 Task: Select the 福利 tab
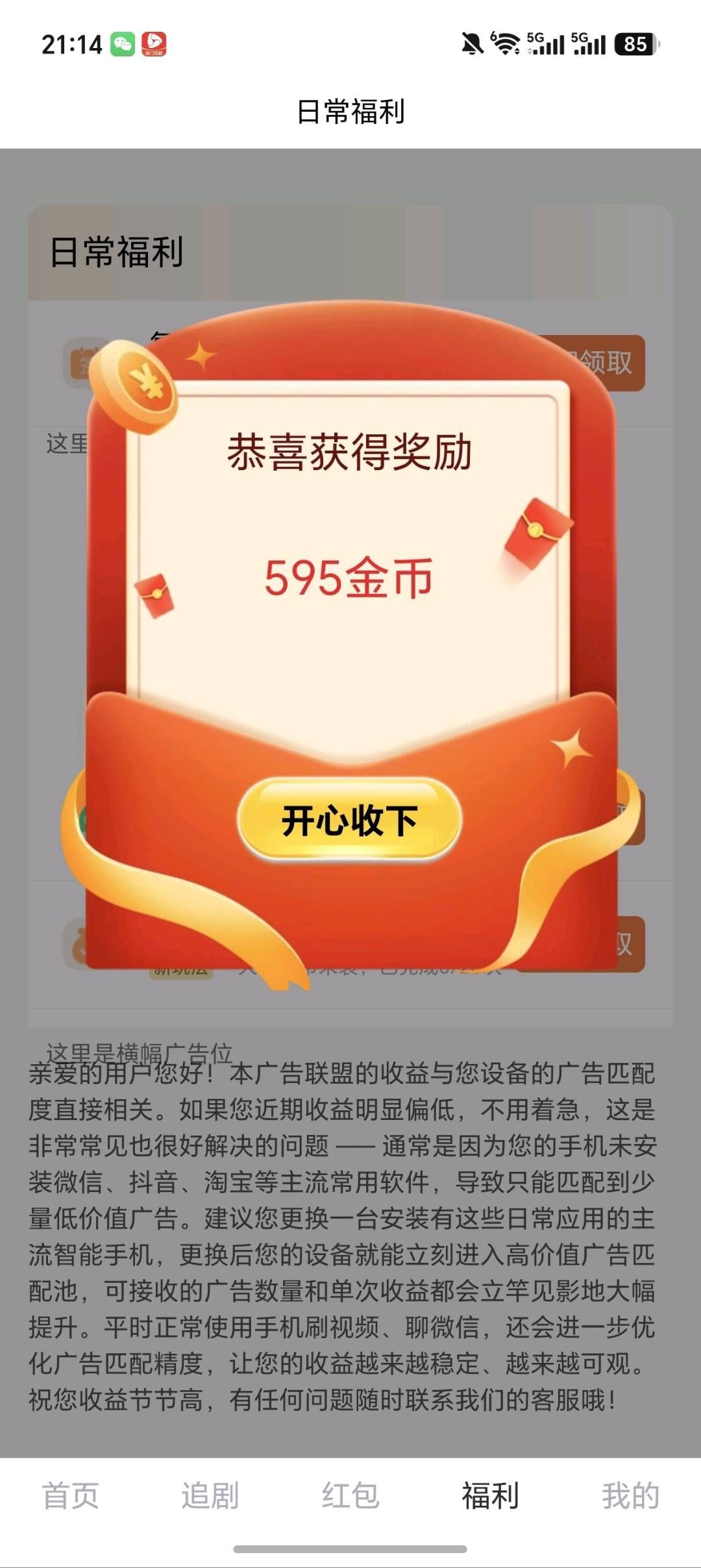point(490,1496)
